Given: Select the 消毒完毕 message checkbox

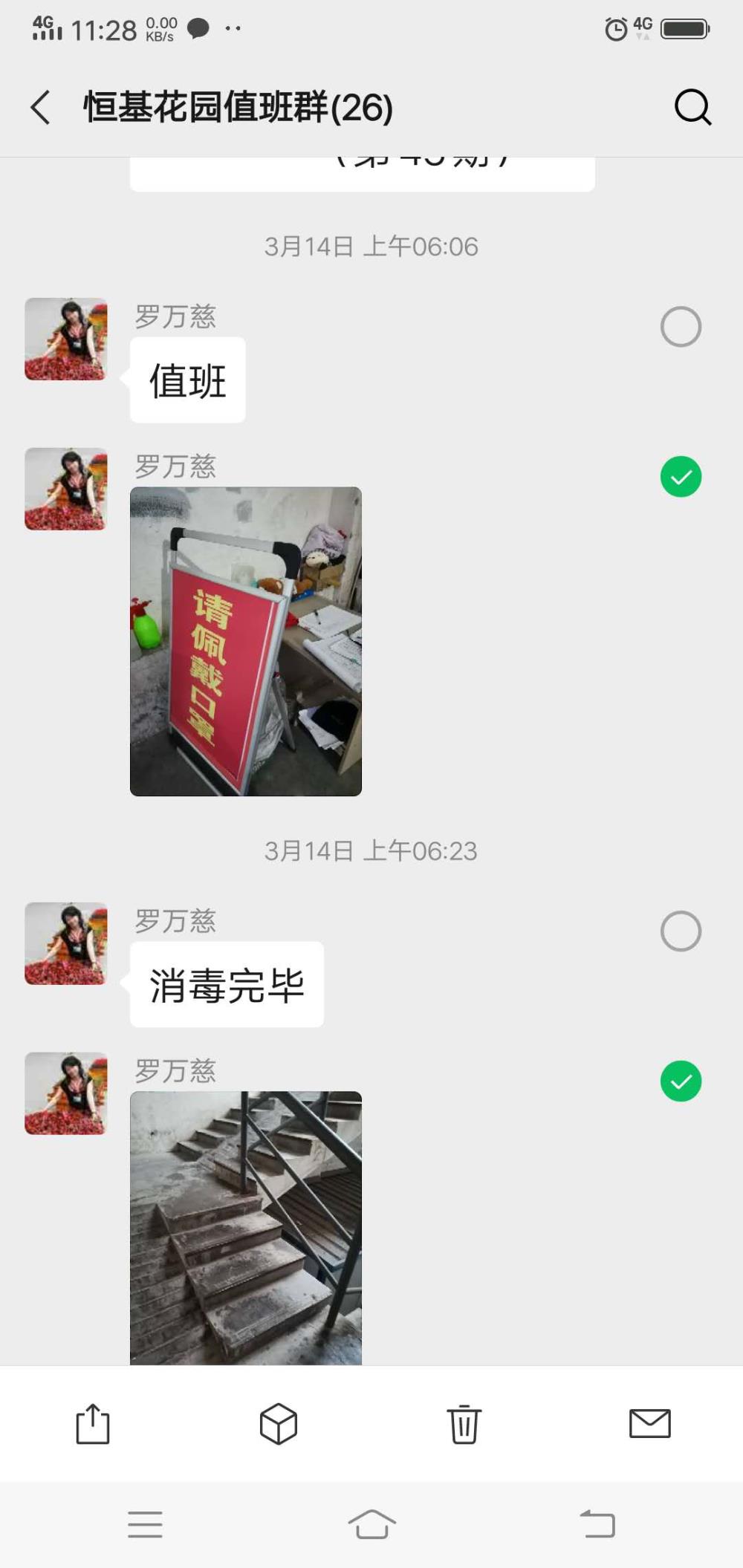Looking at the screenshot, I should coord(681,931).
